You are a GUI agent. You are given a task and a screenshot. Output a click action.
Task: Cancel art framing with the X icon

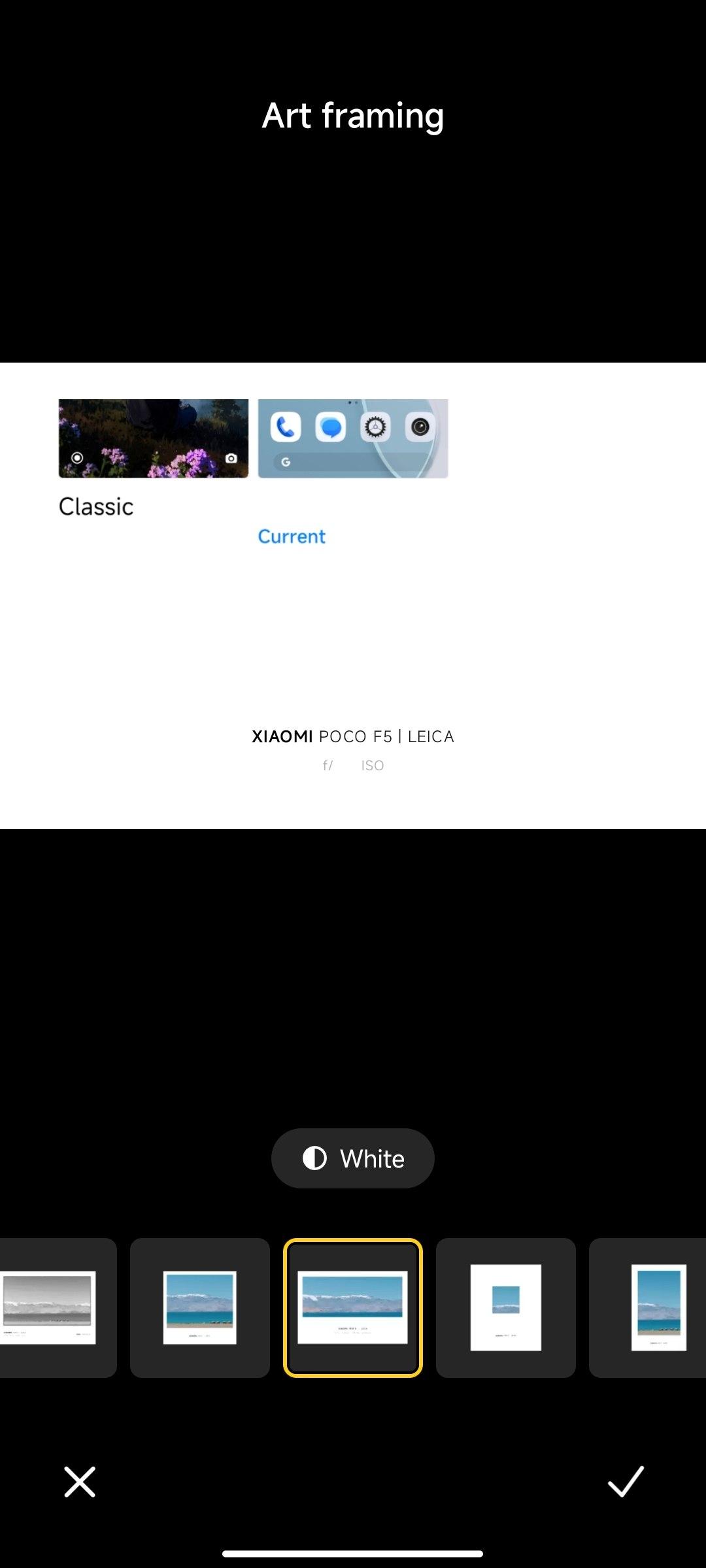(80, 1481)
